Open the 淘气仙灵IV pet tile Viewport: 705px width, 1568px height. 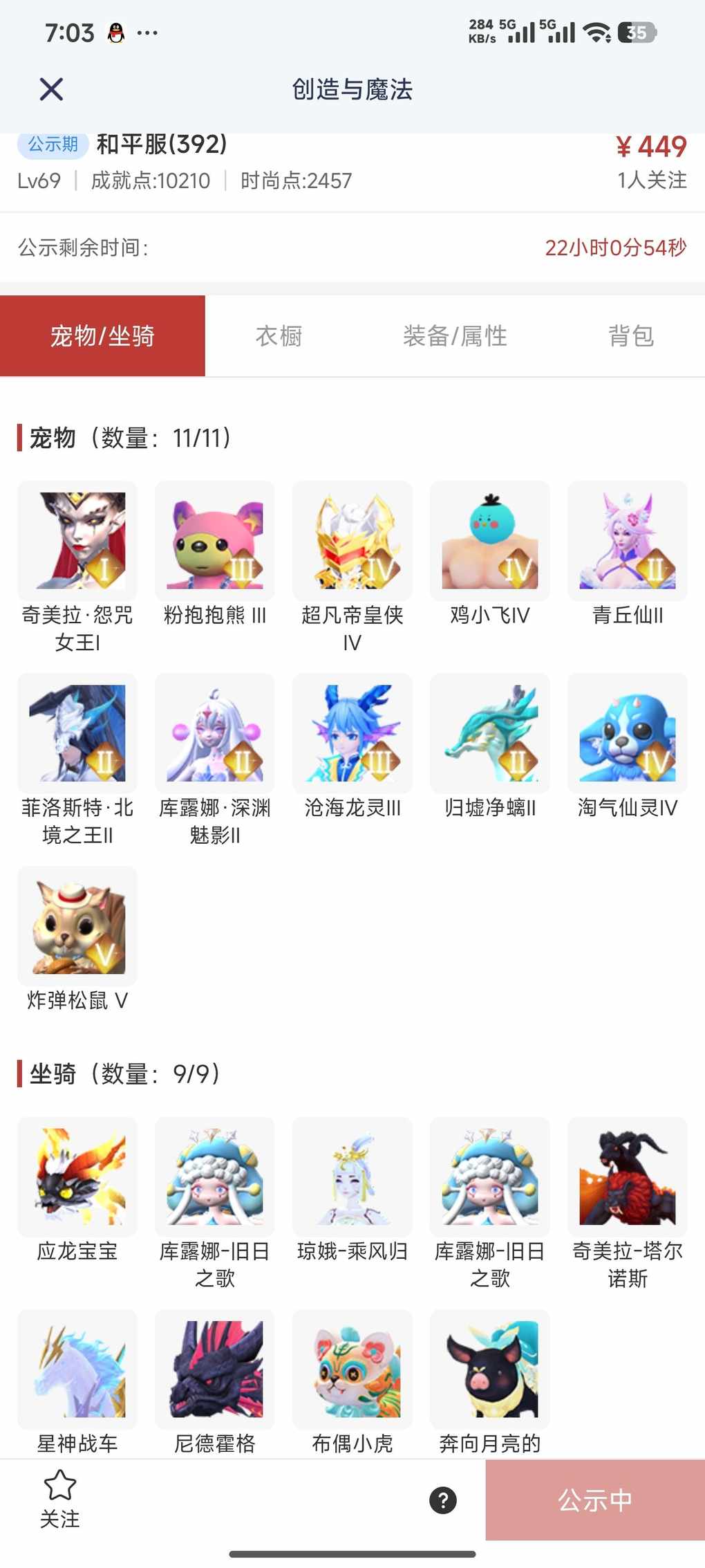[x=628, y=733]
